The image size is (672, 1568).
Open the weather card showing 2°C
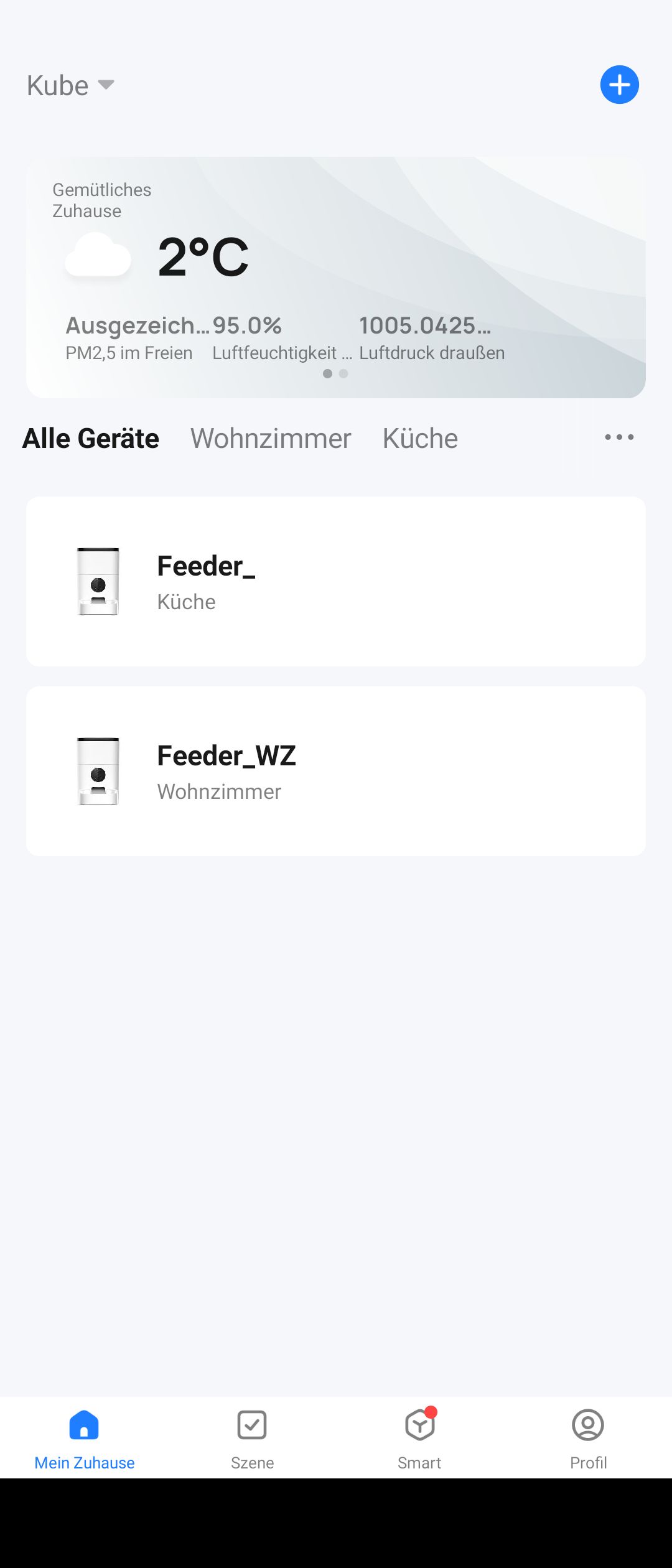[x=335, y=277]
